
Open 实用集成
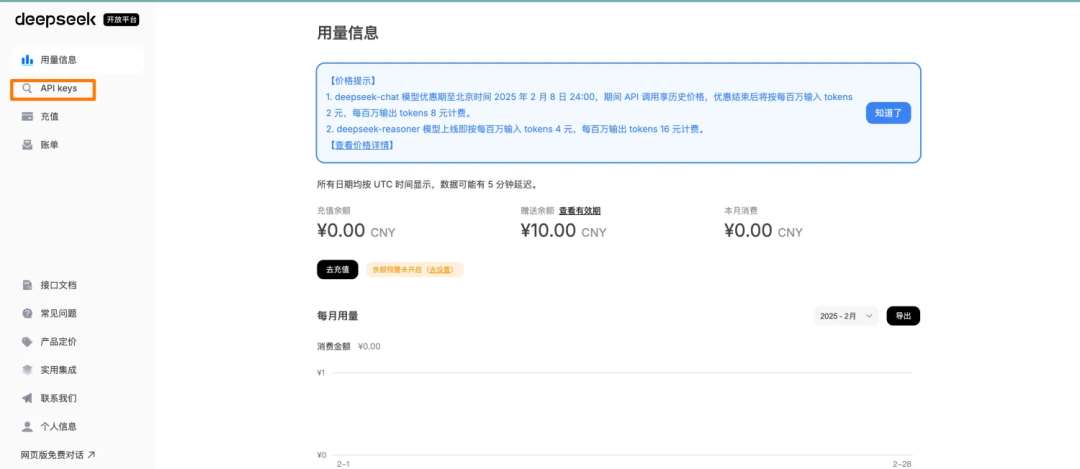(58, 370)
